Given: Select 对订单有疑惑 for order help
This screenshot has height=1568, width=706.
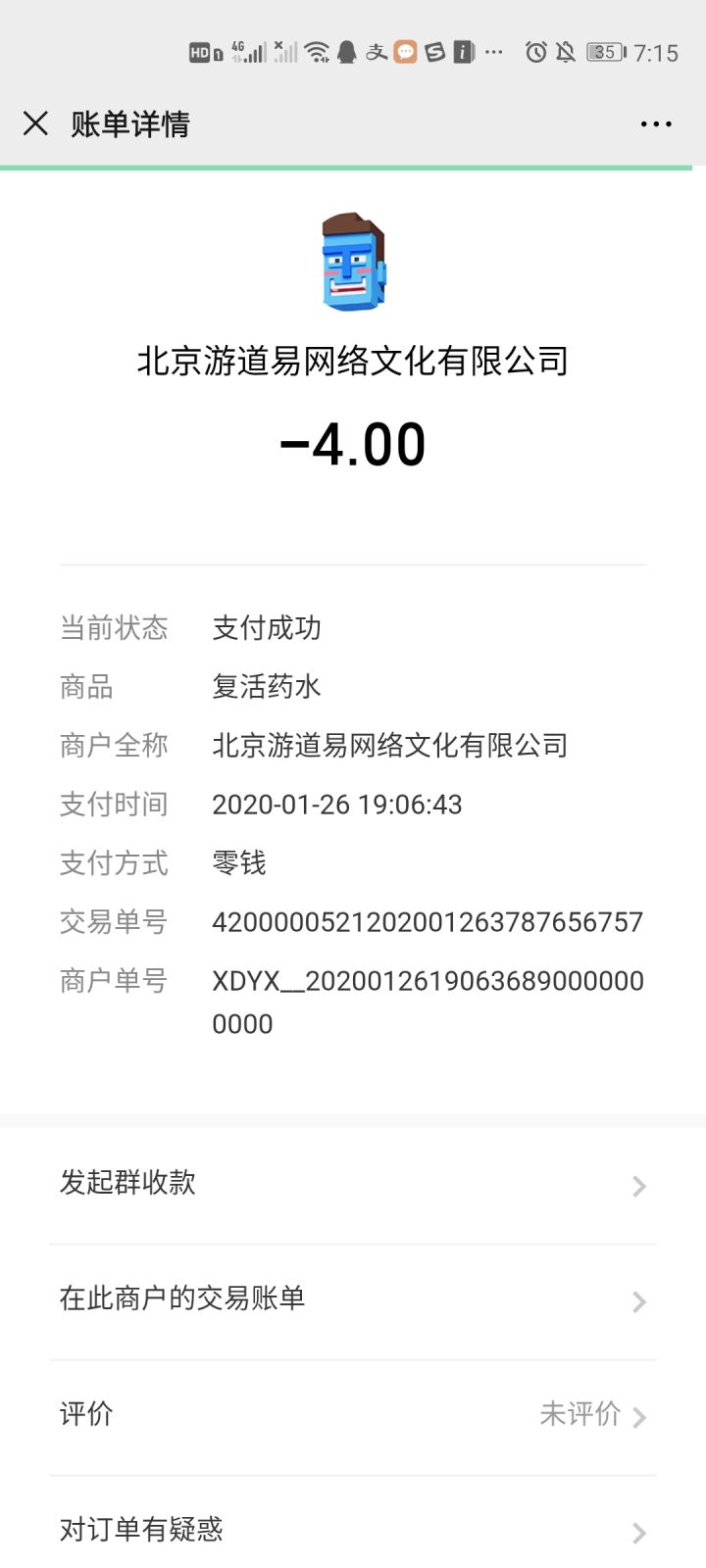Looking at the screenshot, I should click(353, 1530).
